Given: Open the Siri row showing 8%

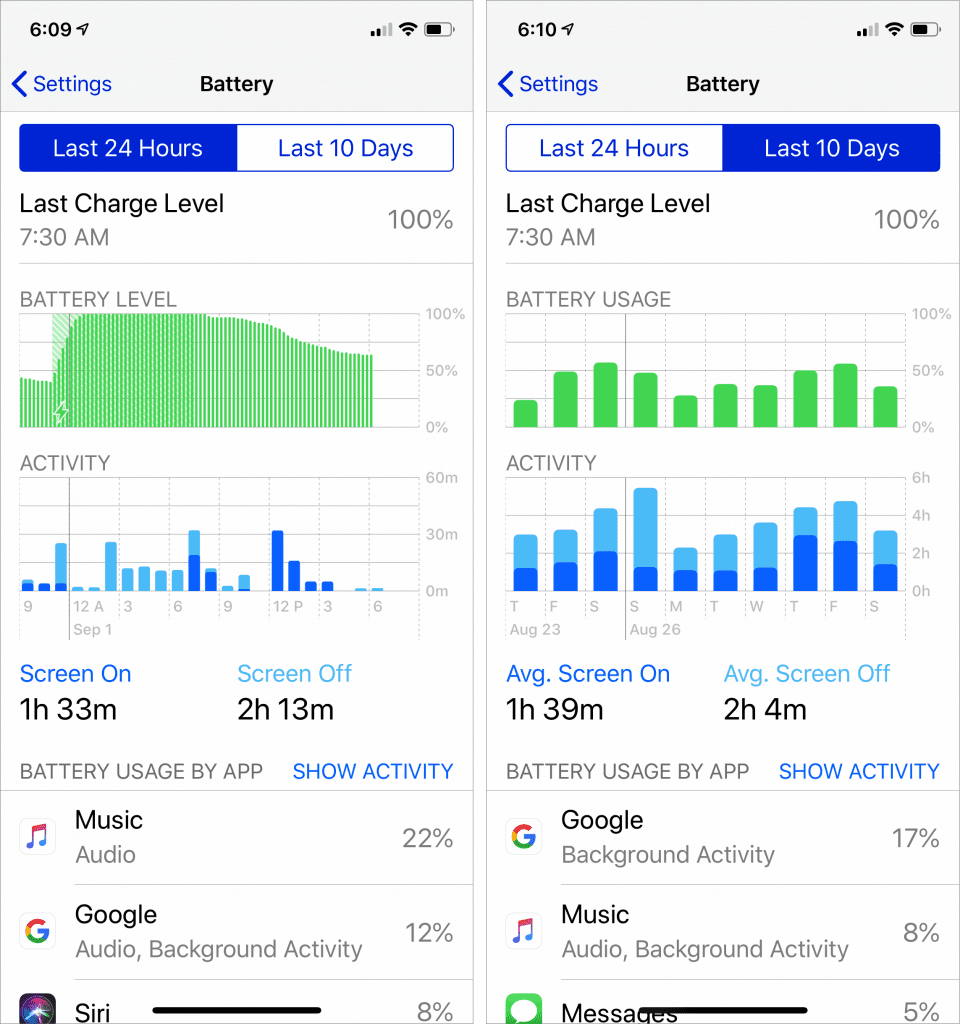Looking at the screenshot, I should (236, 1008).
